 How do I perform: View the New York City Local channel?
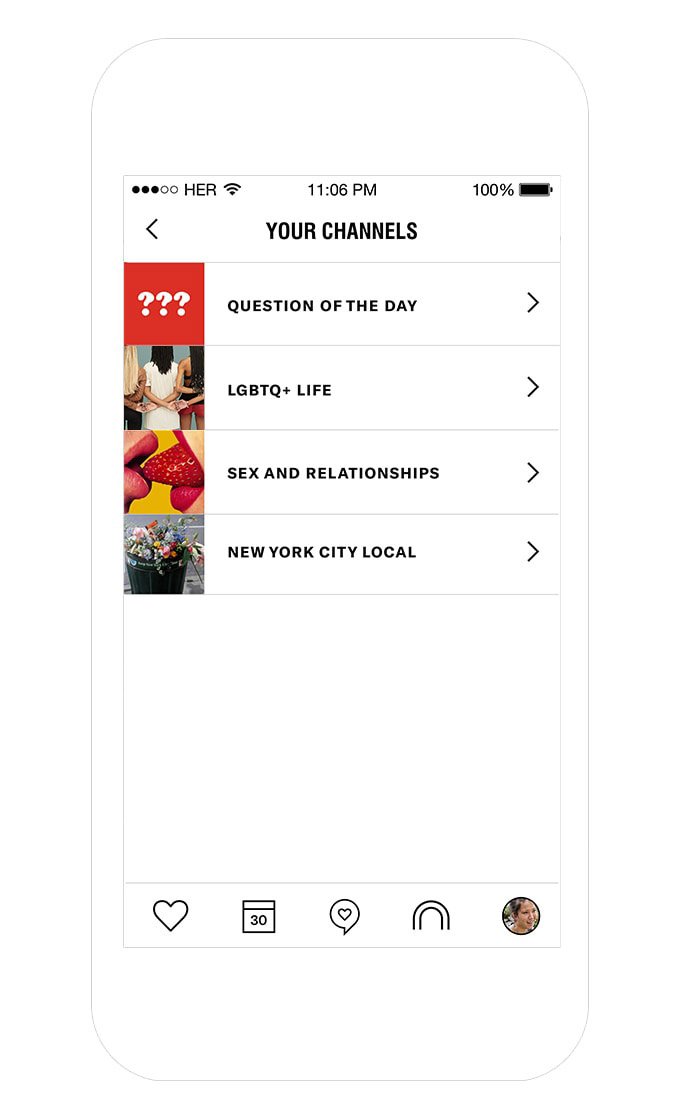pyautogui.click(x=341, y=553)
